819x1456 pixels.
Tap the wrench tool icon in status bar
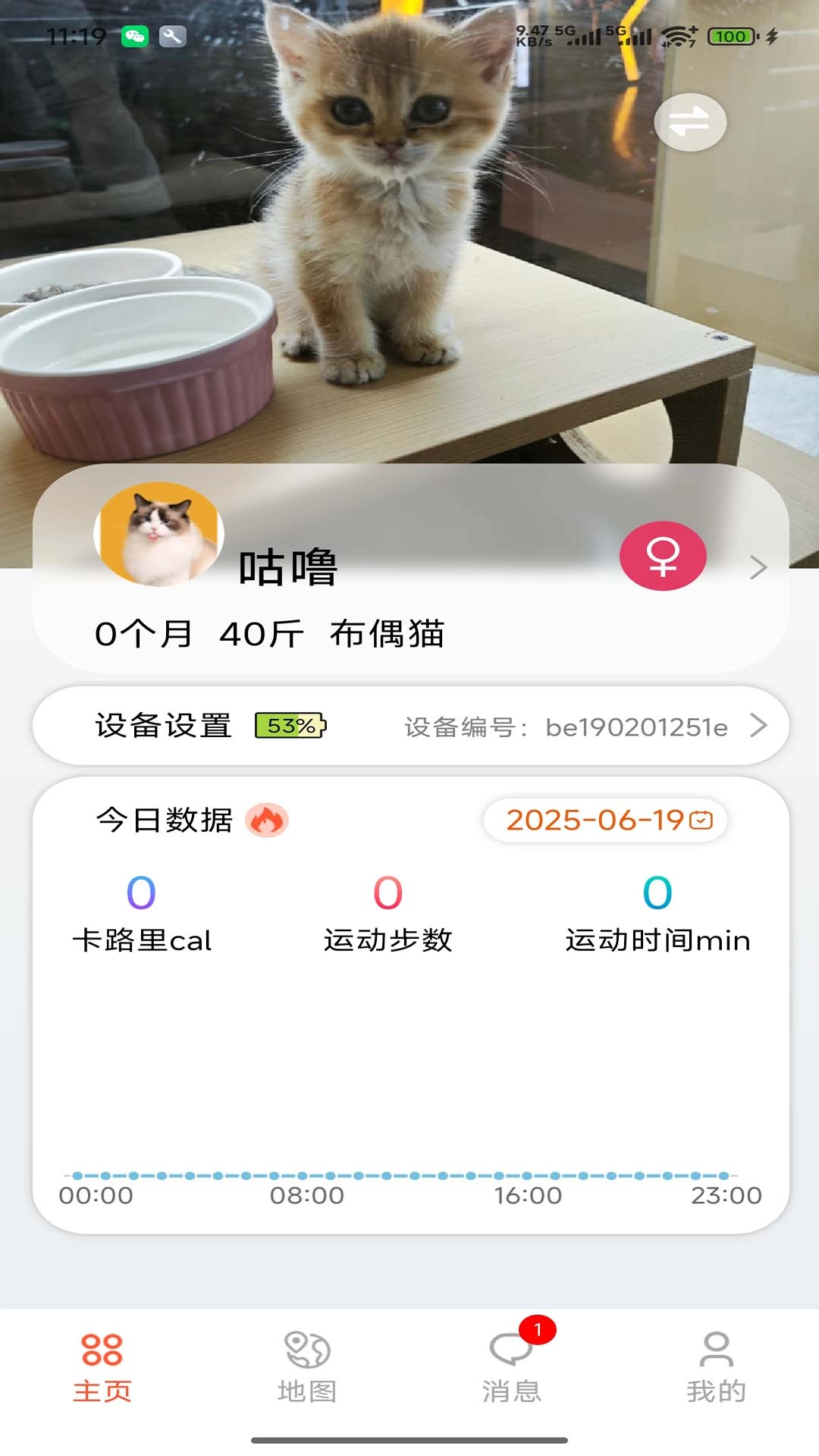(173, 36)
